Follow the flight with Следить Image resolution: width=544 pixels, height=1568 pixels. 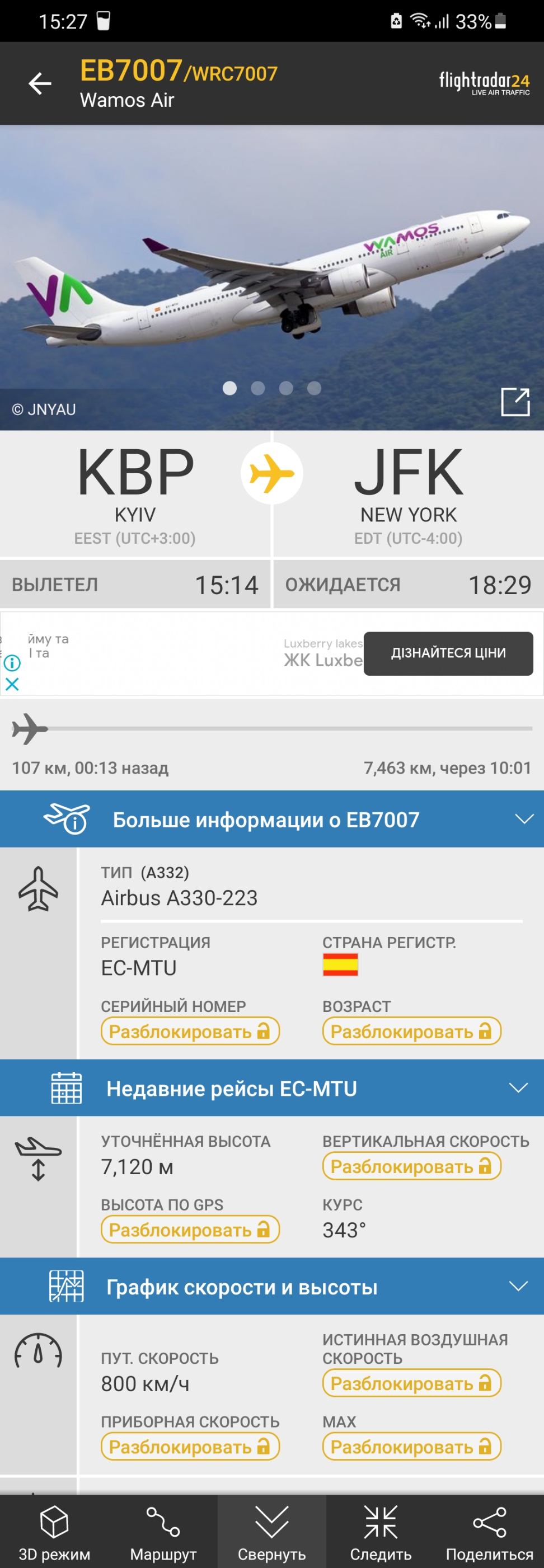(x=381, y=1533)
